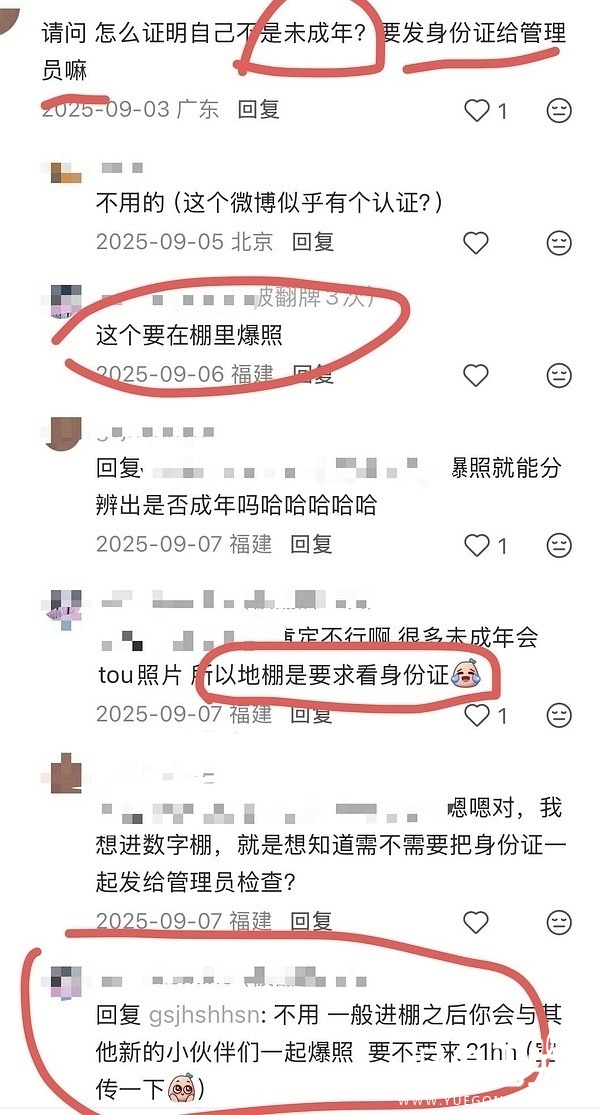Open the avatar of the 不用的 commenter

coord(65,173)
